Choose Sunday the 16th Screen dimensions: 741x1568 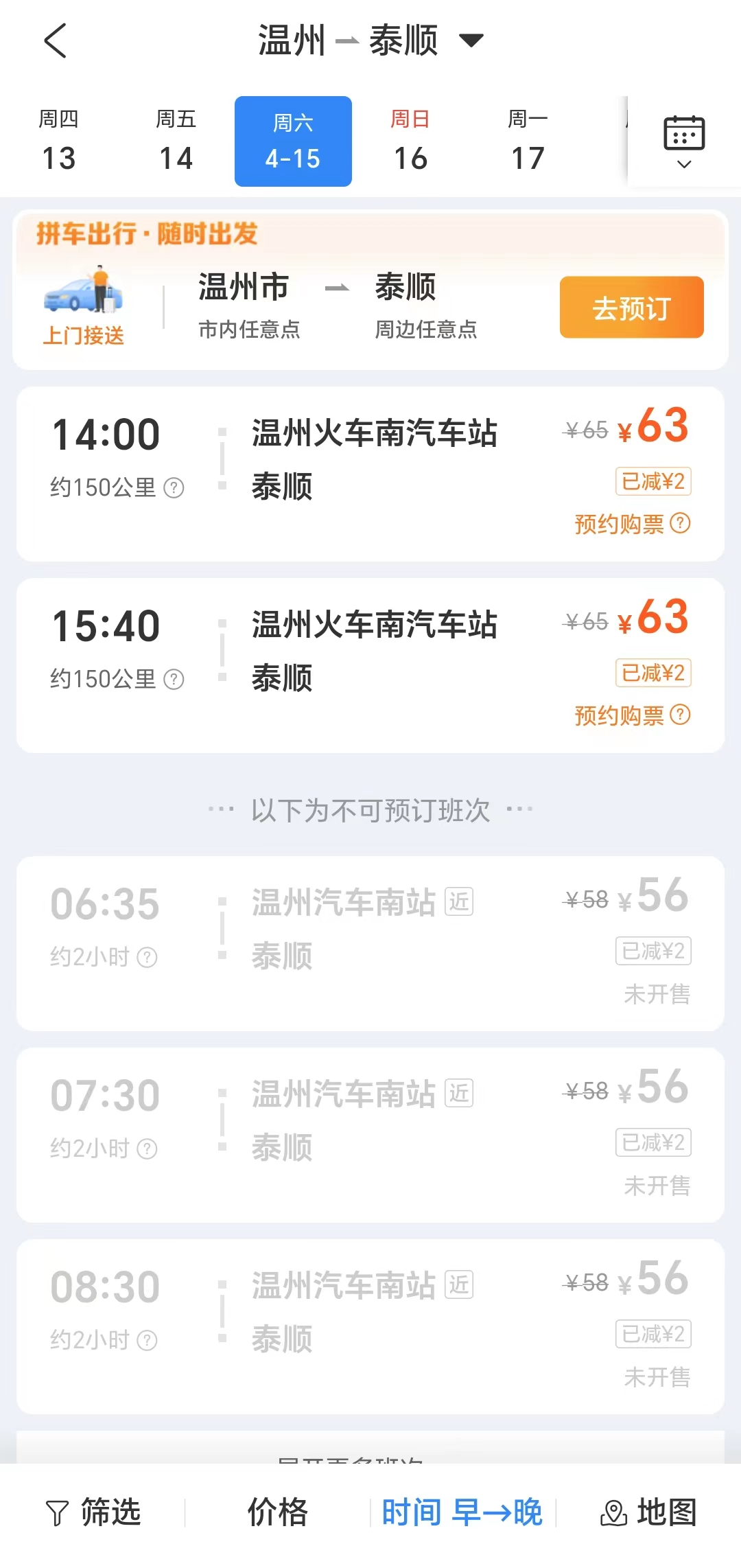pos(410,141)
